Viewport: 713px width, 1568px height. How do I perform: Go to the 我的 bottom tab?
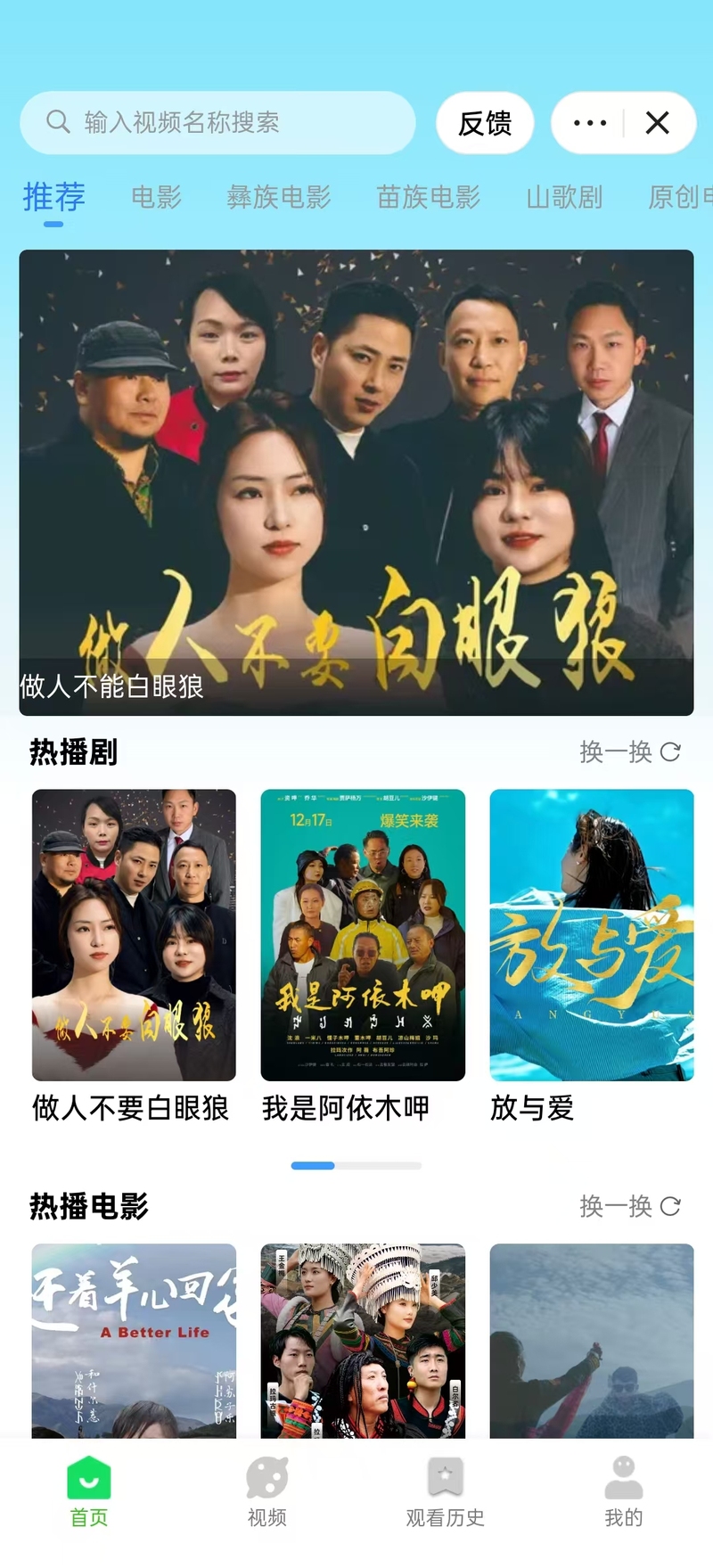click(x=624, y=1492)
